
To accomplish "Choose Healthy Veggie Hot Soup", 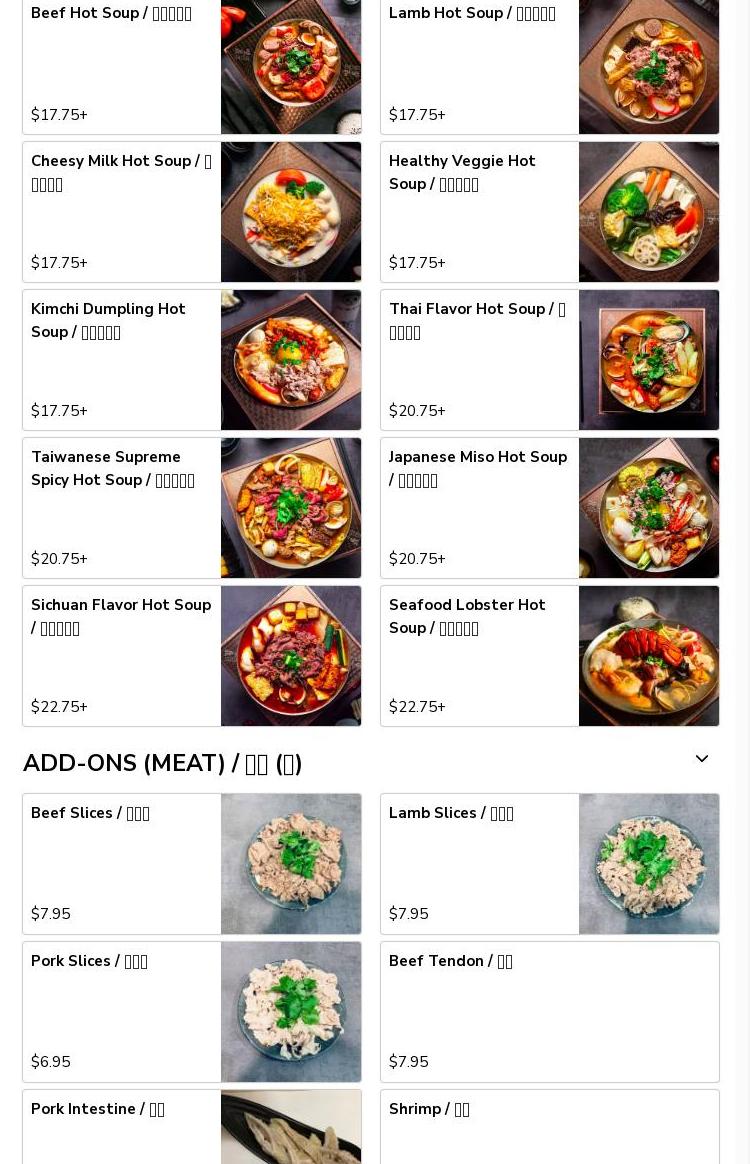I will pyautogui.click(x=549, y=212).
